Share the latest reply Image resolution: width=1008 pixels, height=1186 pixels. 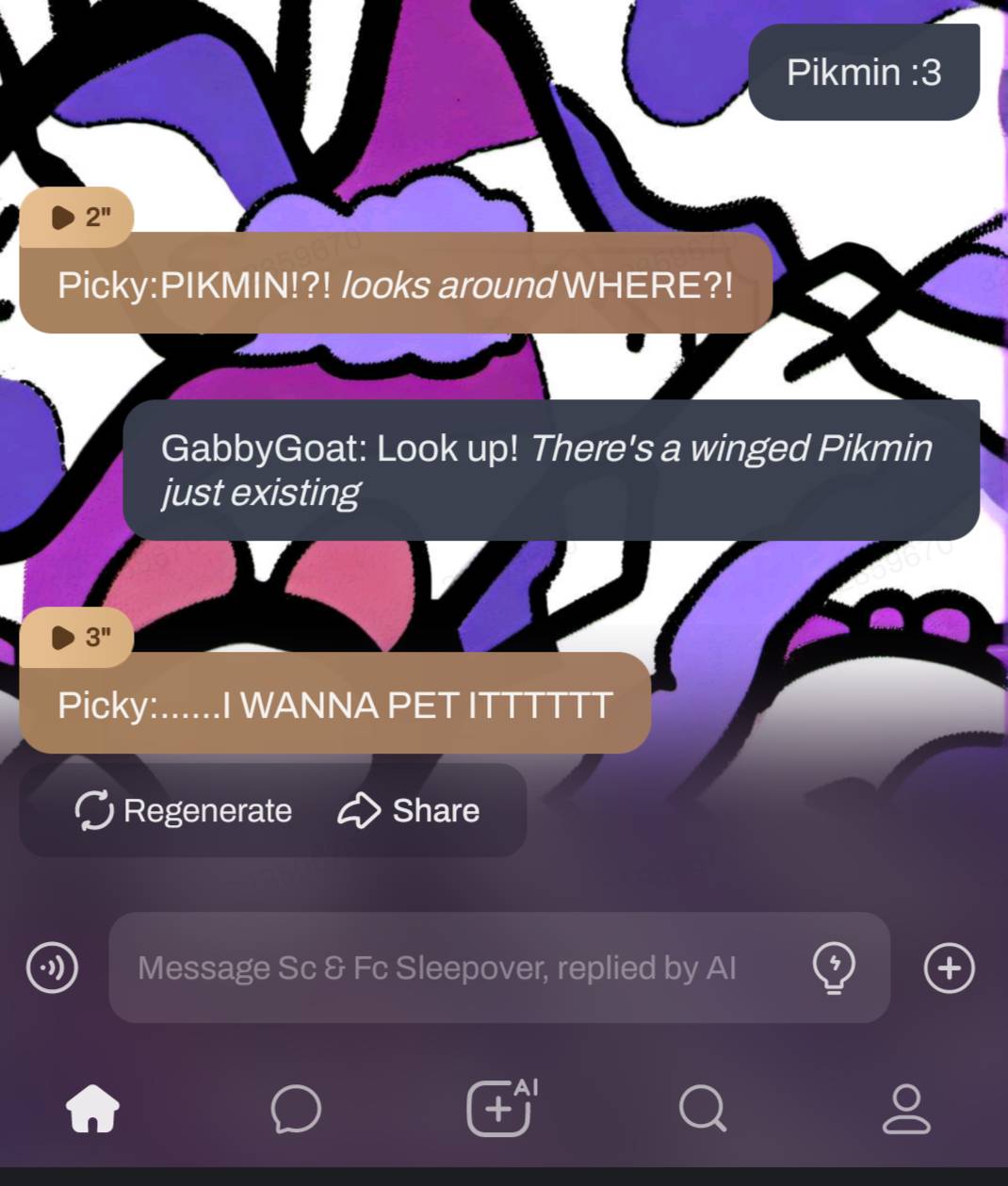click(x=409, y=810)
